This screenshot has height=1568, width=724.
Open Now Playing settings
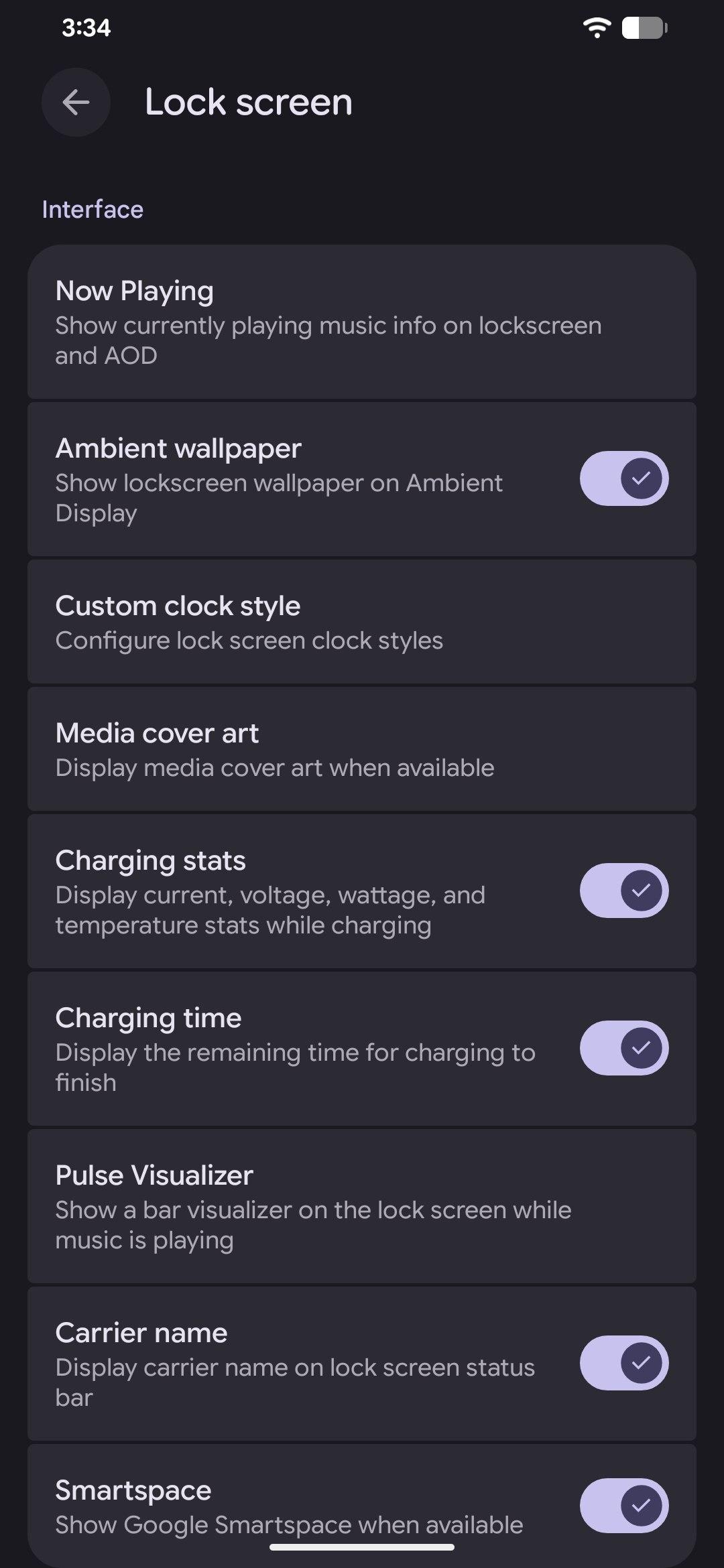coord(362,322)
